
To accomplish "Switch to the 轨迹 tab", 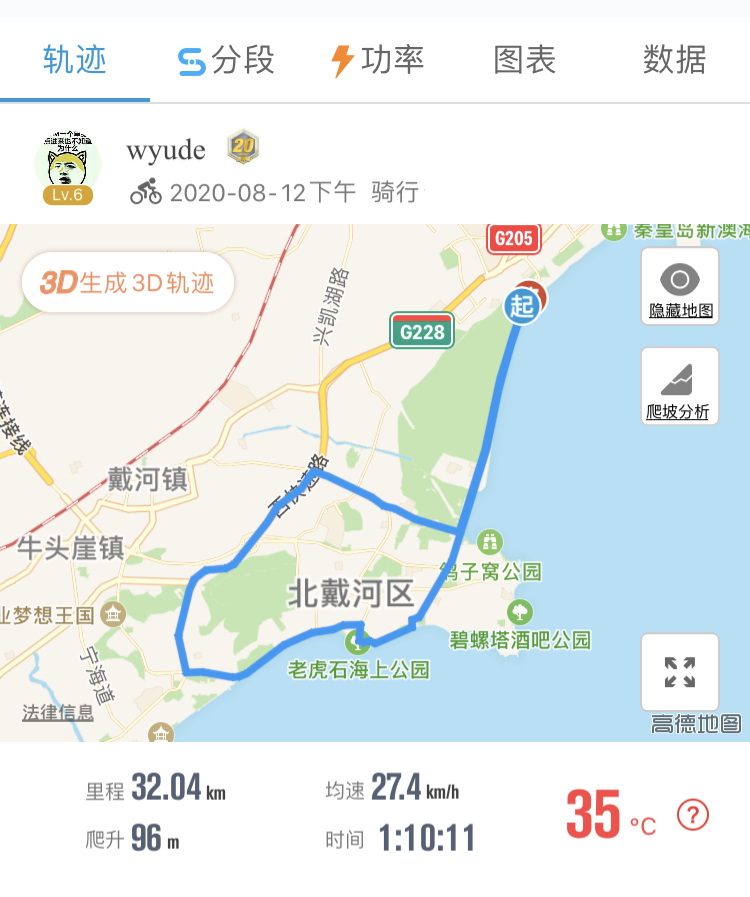I will [x=75, y=60].
